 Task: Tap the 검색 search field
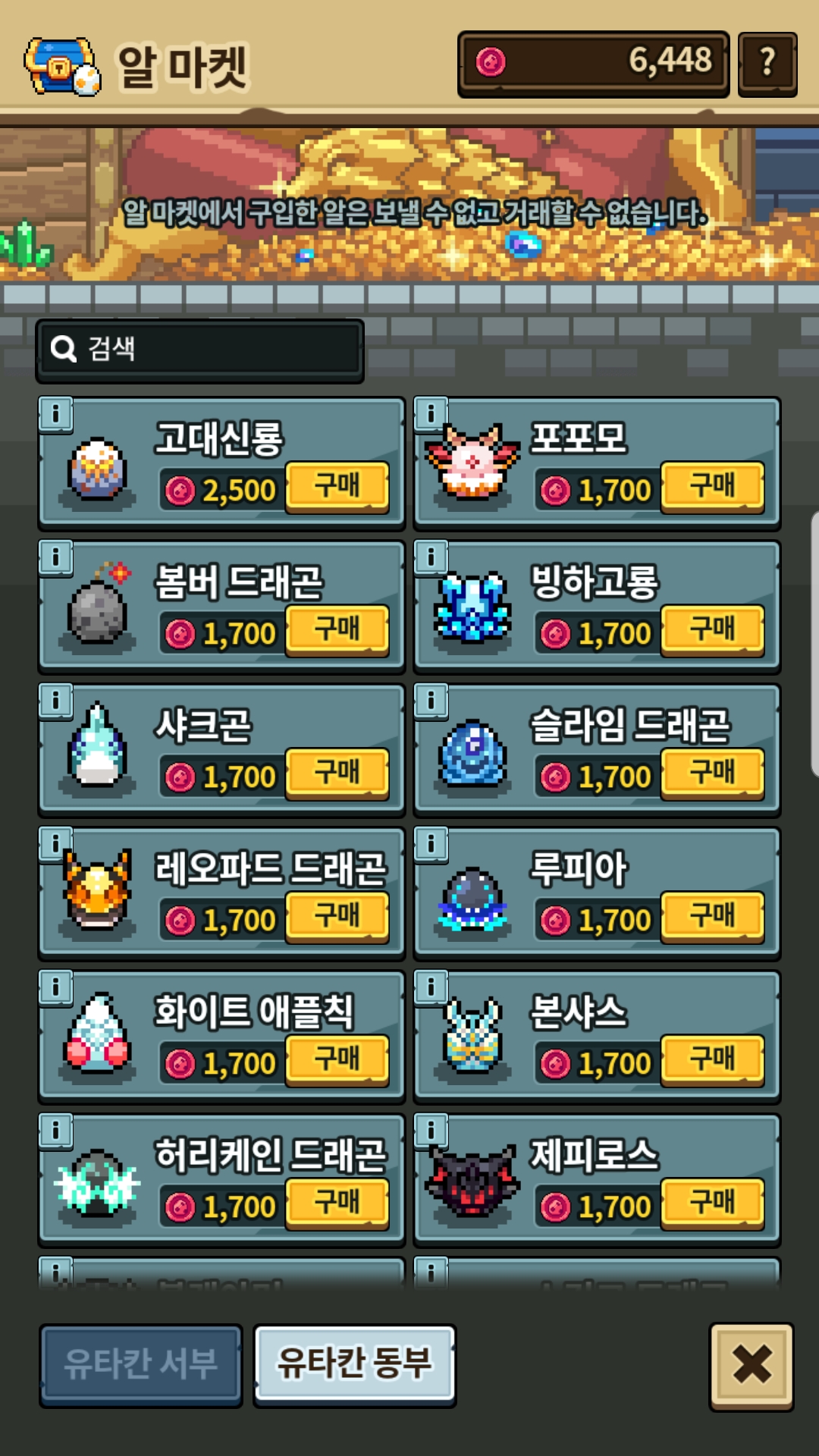pos(200,349)
